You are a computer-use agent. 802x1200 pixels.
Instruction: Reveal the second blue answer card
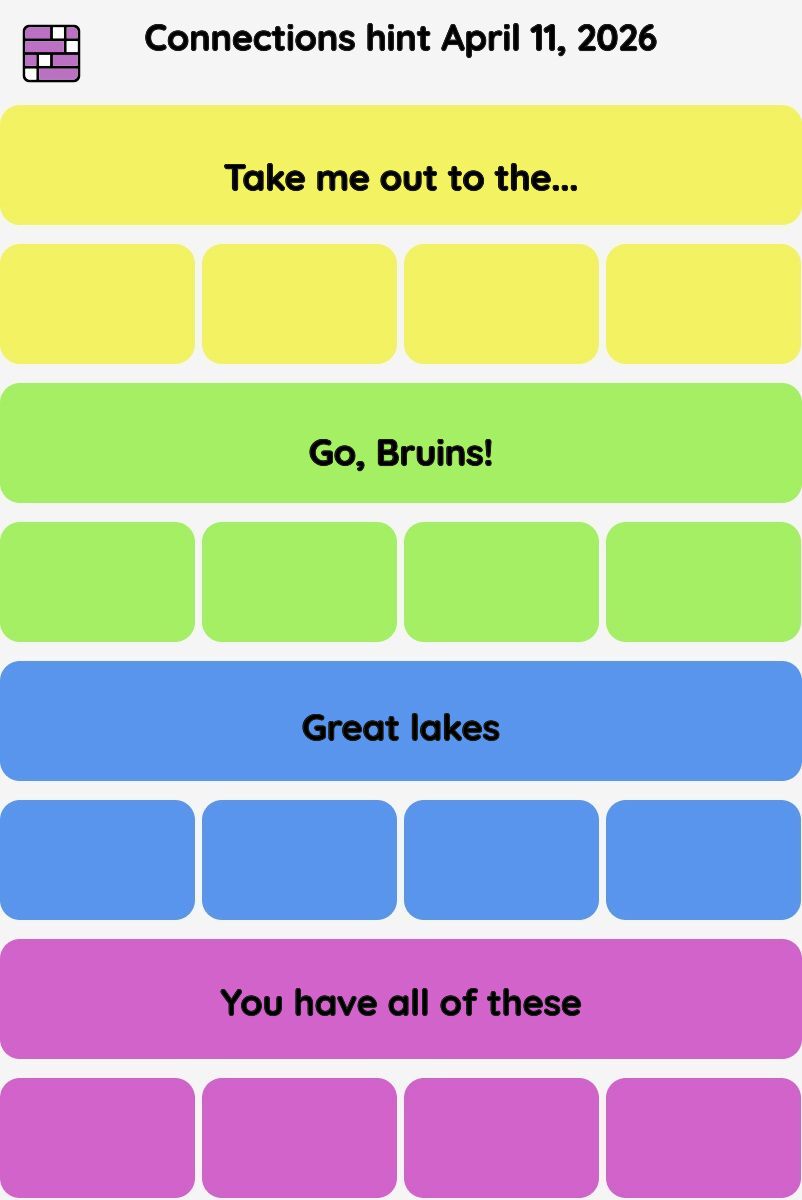300,858
